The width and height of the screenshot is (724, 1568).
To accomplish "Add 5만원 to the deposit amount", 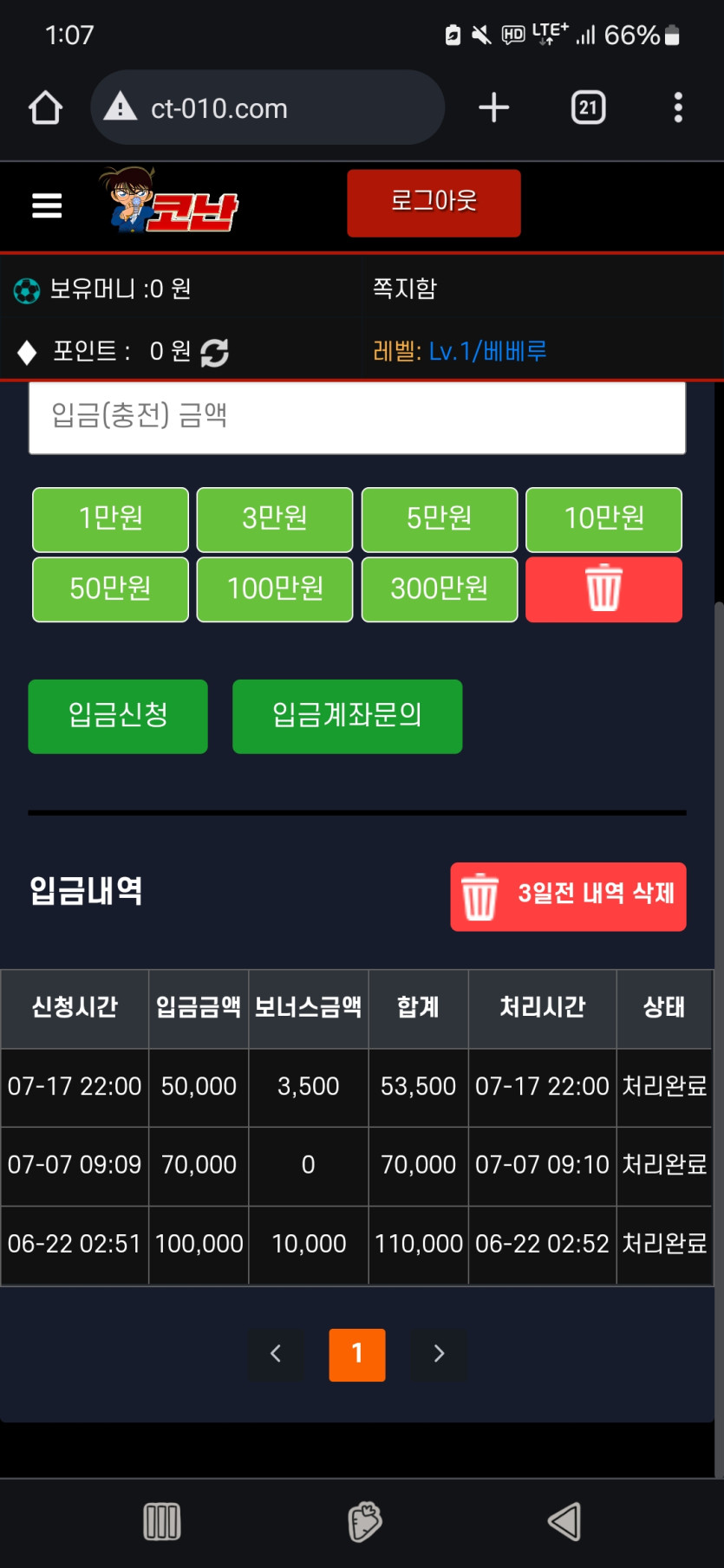I will pyautogui.click(x=439, y=519).
